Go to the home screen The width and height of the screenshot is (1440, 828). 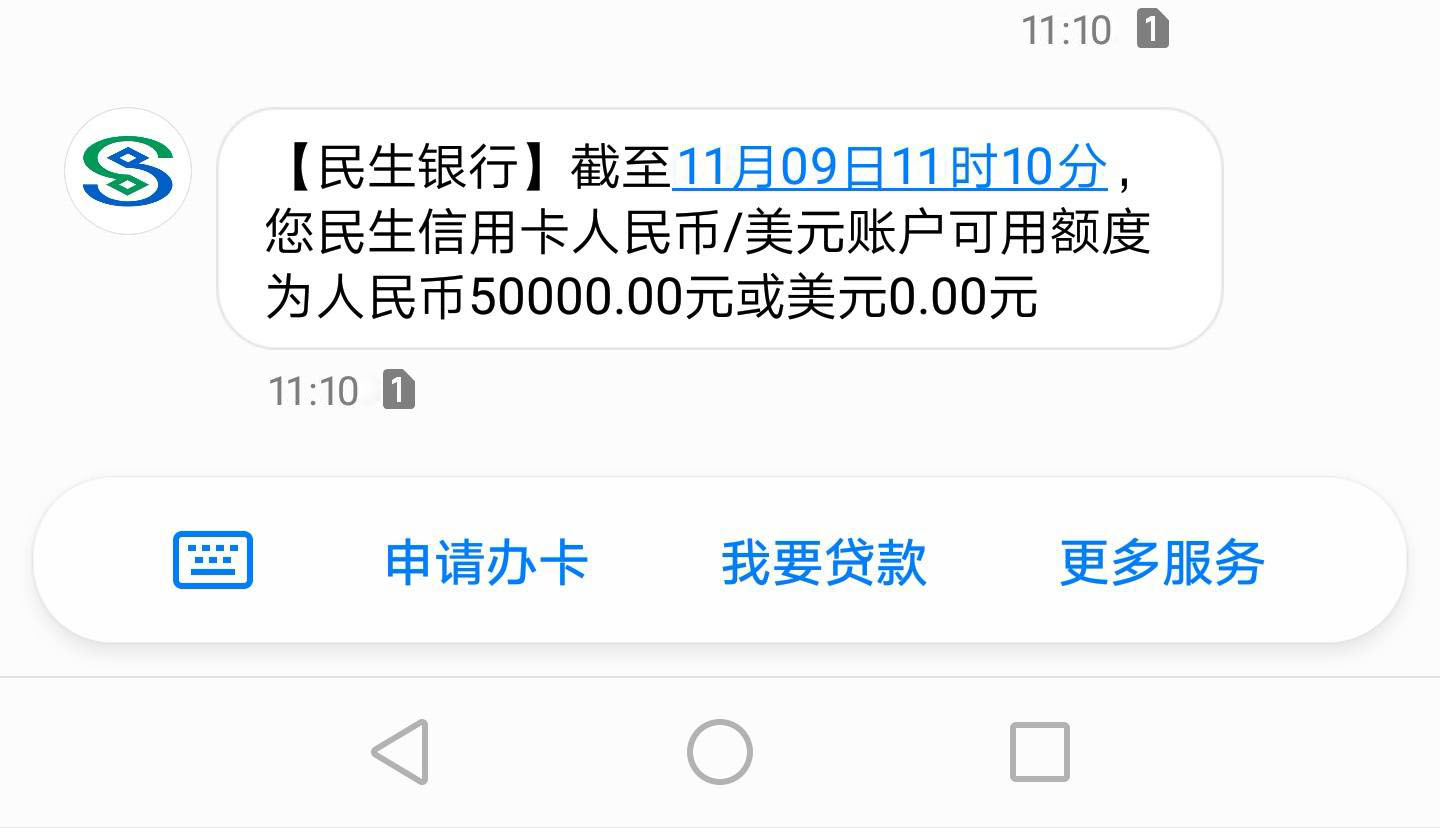[720, 751]
